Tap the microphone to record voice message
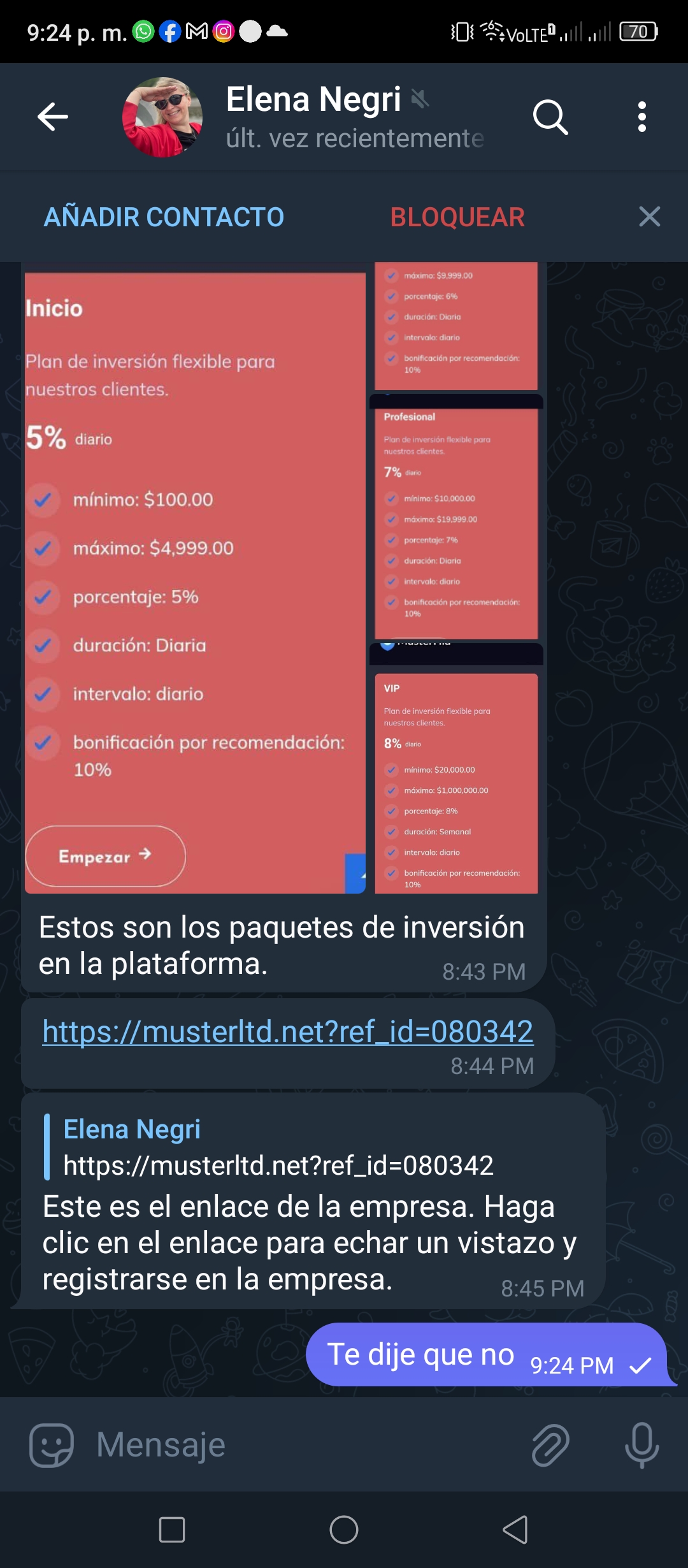The height and width of the screenshot is (1568, 688). click(x=641, y=1444)
